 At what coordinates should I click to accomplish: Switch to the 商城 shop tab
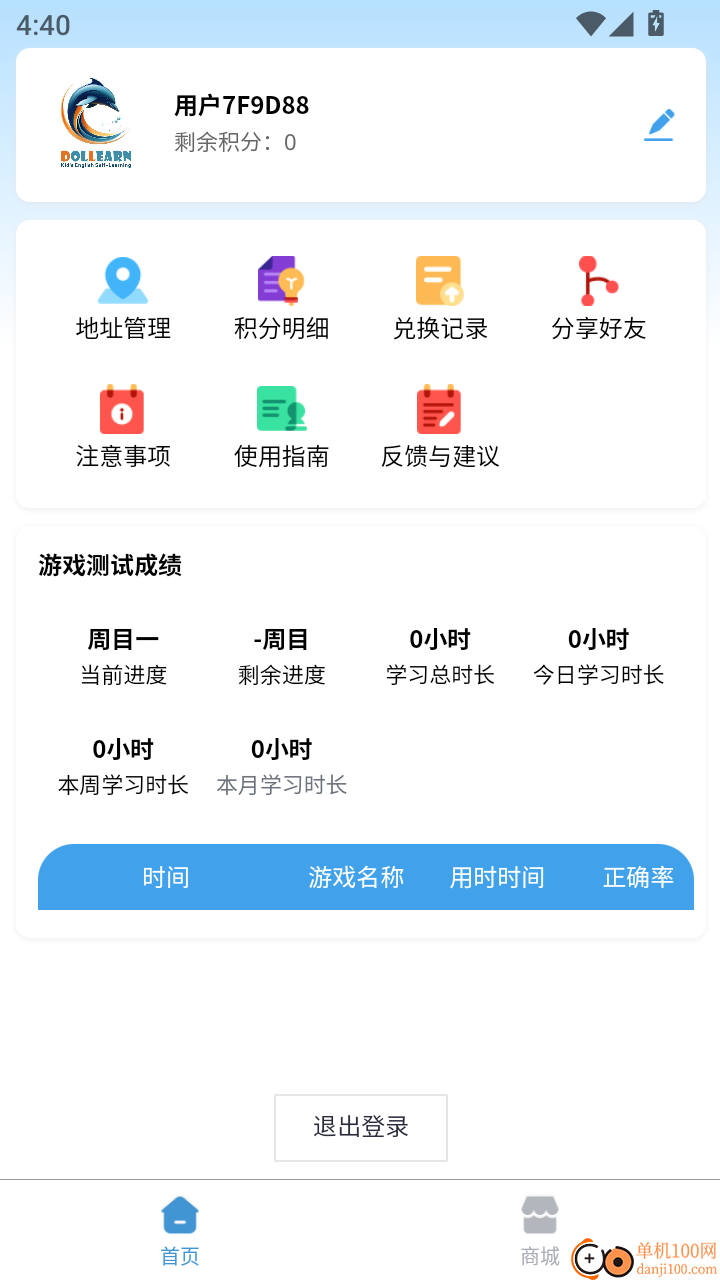[x=540, y=1228]
